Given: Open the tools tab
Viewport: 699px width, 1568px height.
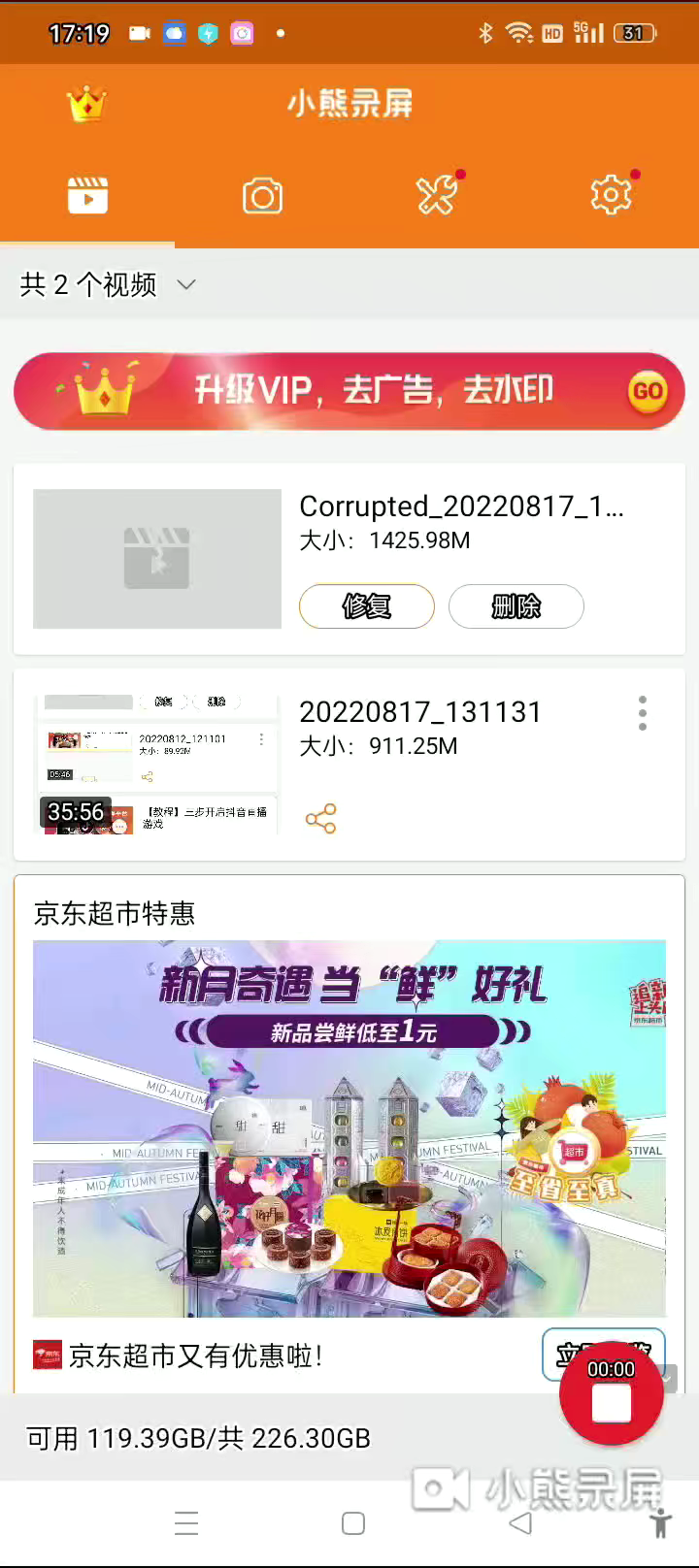Looking at the screenshot, I should pos(437,196).
